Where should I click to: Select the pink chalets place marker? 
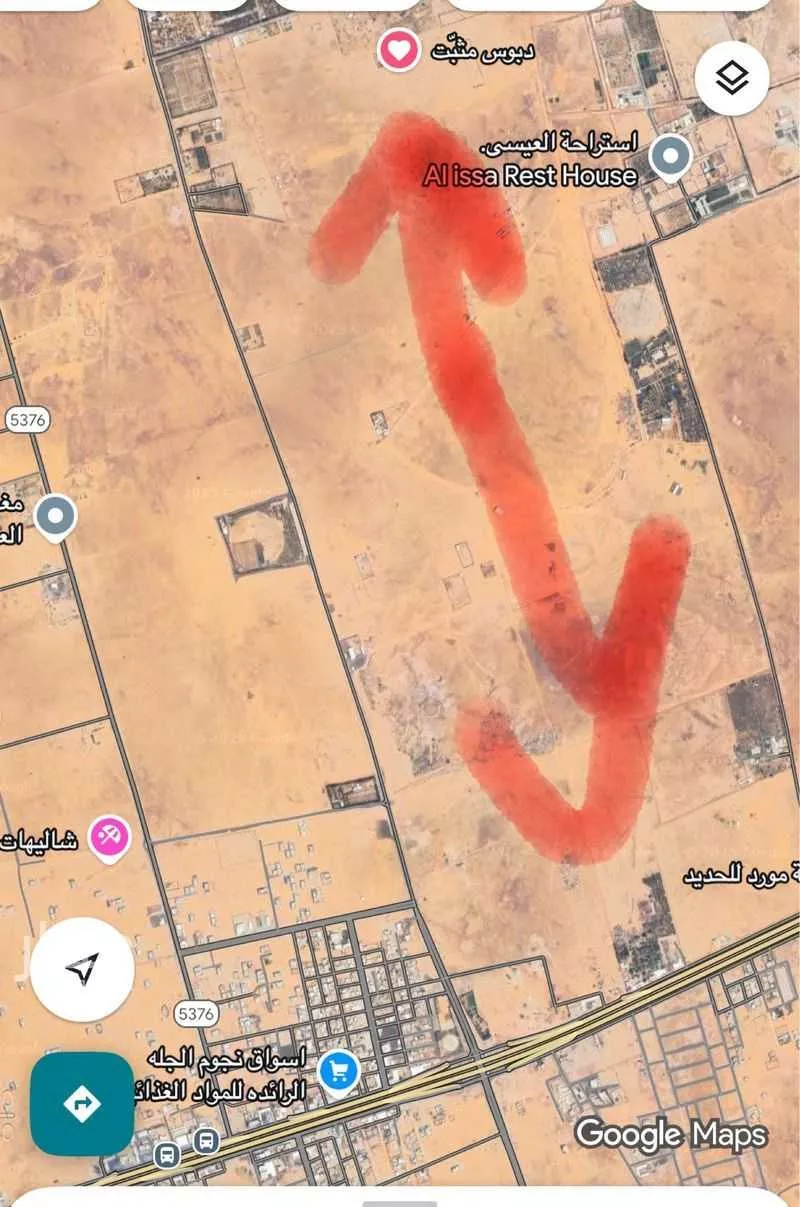coord(110,837)
